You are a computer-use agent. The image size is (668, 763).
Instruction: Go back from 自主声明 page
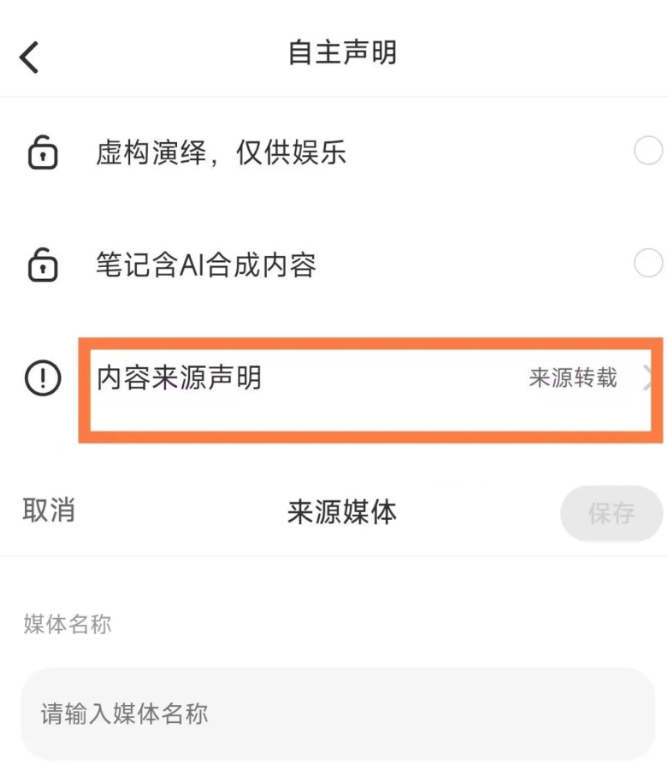(30, 57)
